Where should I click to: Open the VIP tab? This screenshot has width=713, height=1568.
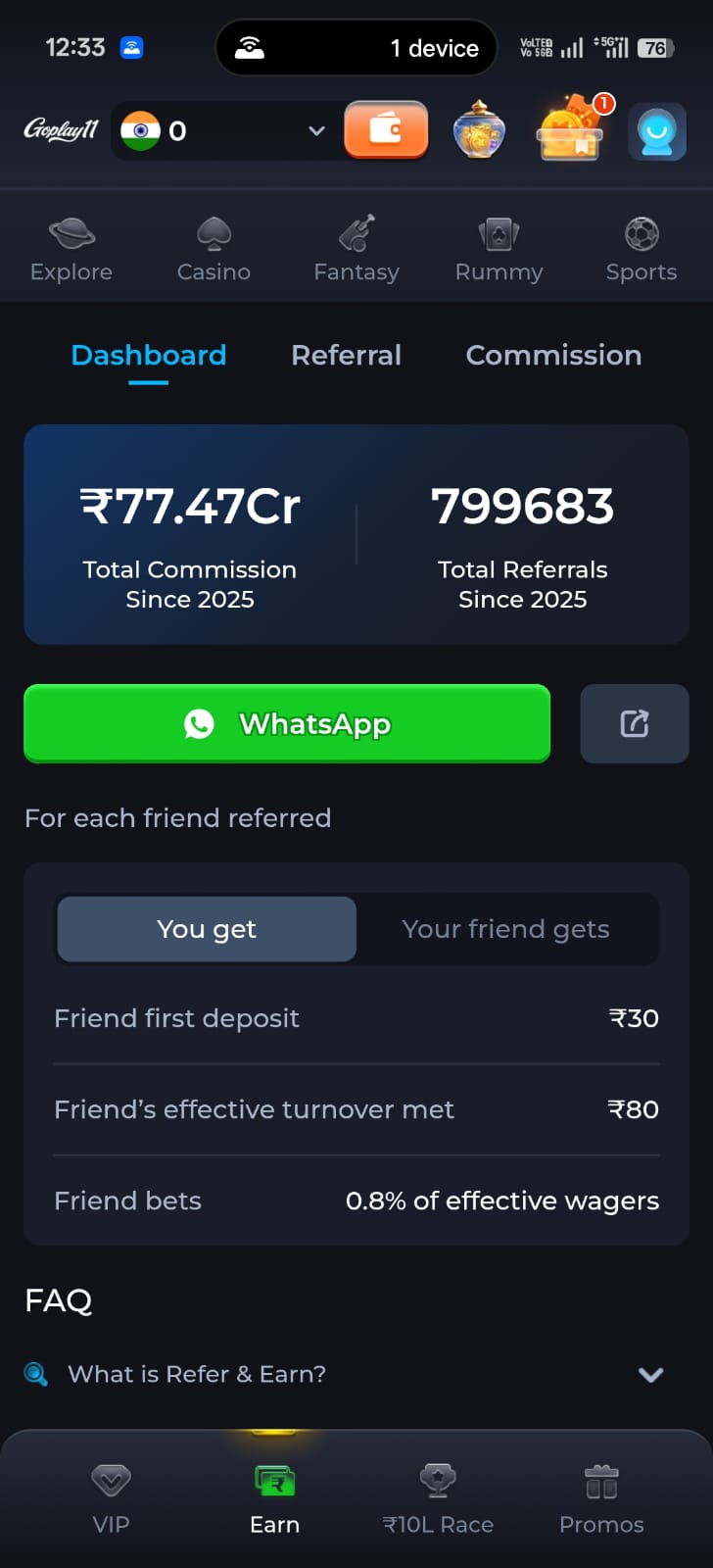(111, 1497)
